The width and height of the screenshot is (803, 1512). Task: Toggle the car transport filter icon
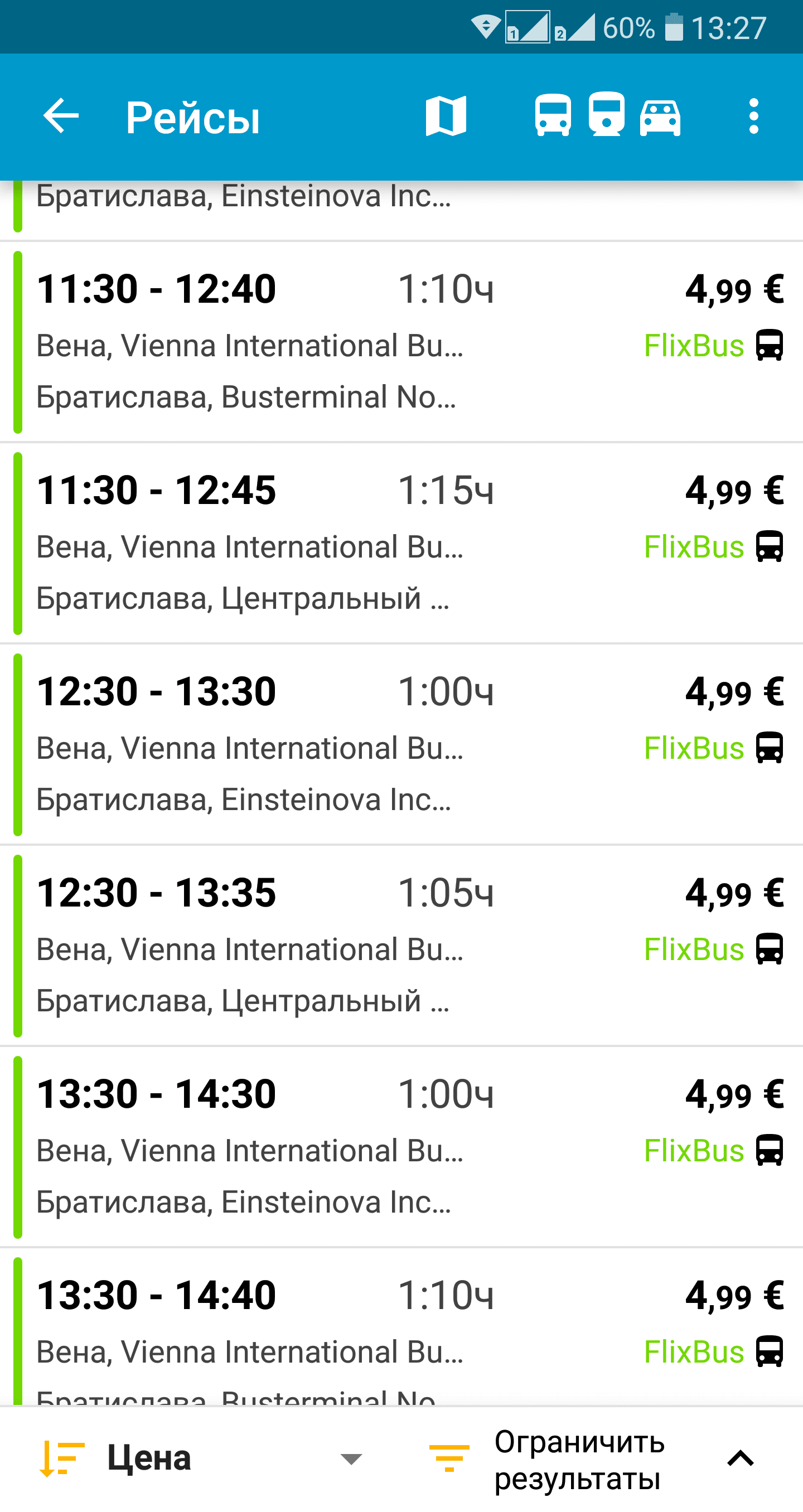tap(660, 117)
